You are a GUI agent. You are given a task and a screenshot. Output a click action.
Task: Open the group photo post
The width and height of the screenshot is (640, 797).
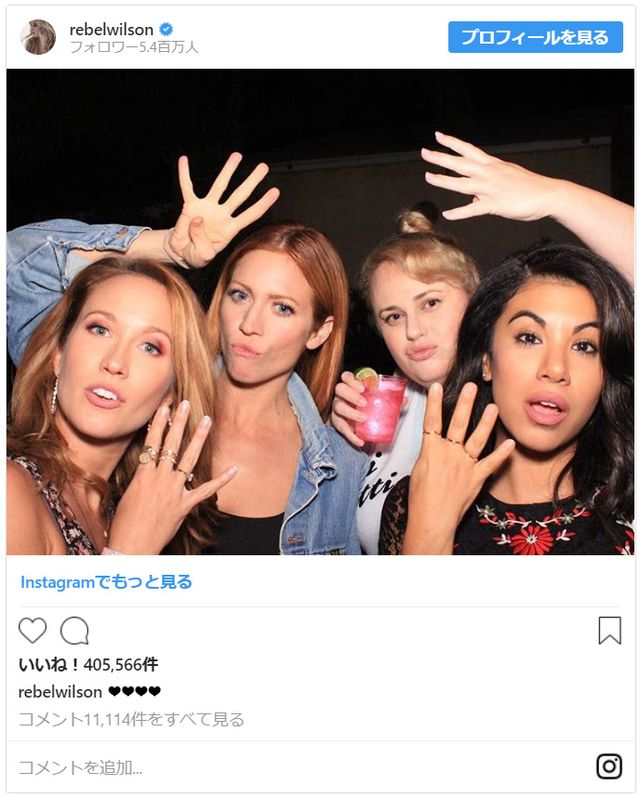click(x=320, y=312)
